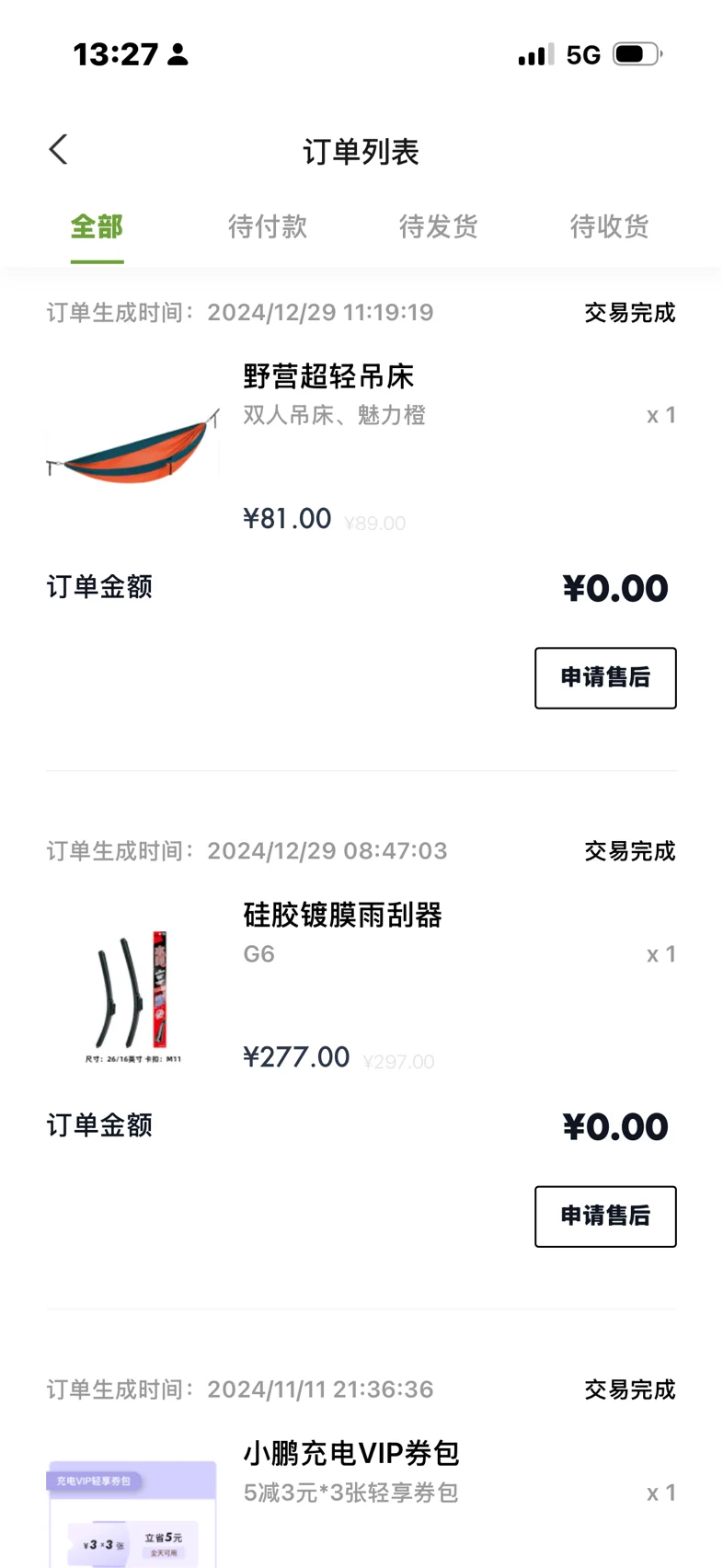Open the 野营超轻吊床 order
The height and width of the screenshot is (1568, 723).
click(x=328, y=376)
